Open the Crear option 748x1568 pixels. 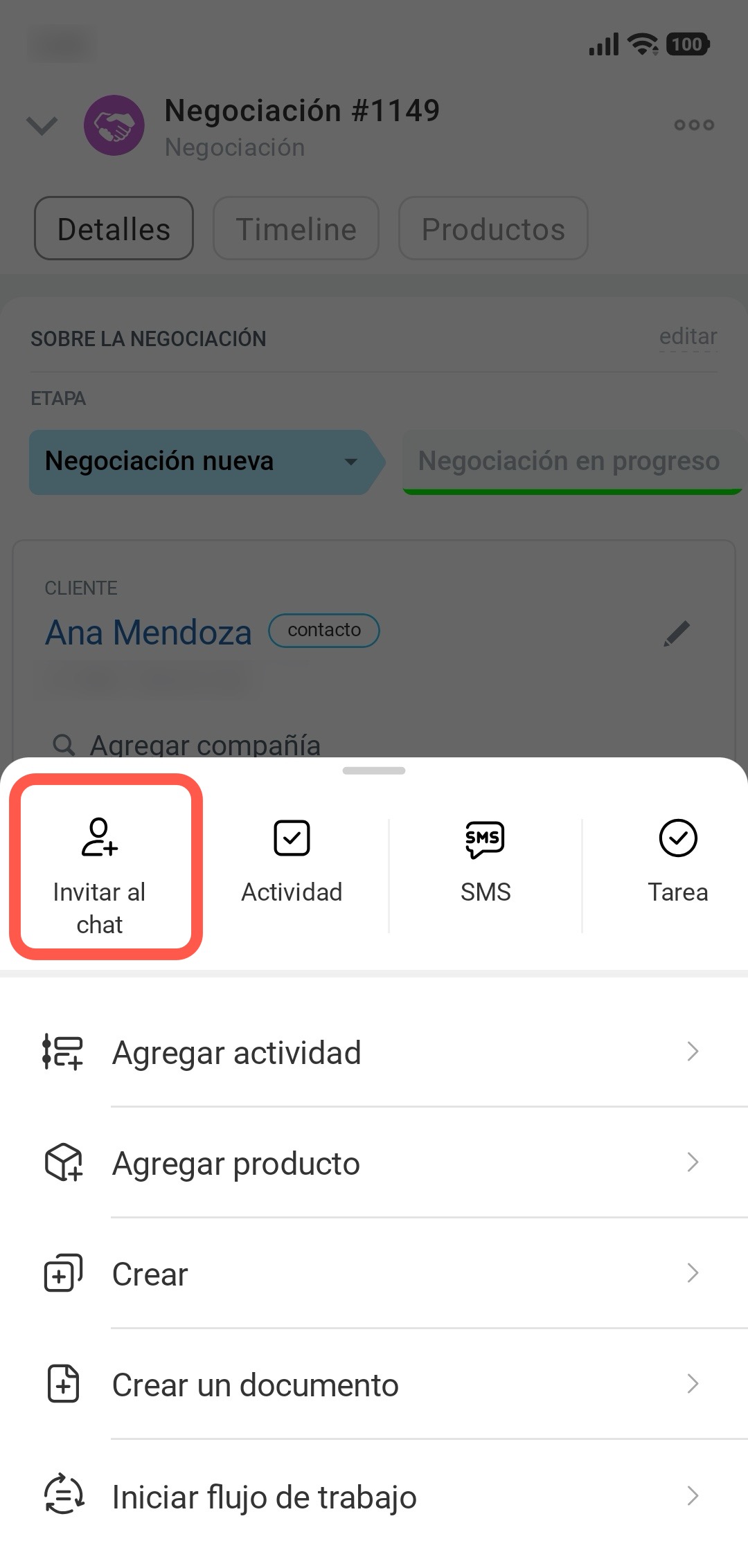[374, 1274]
